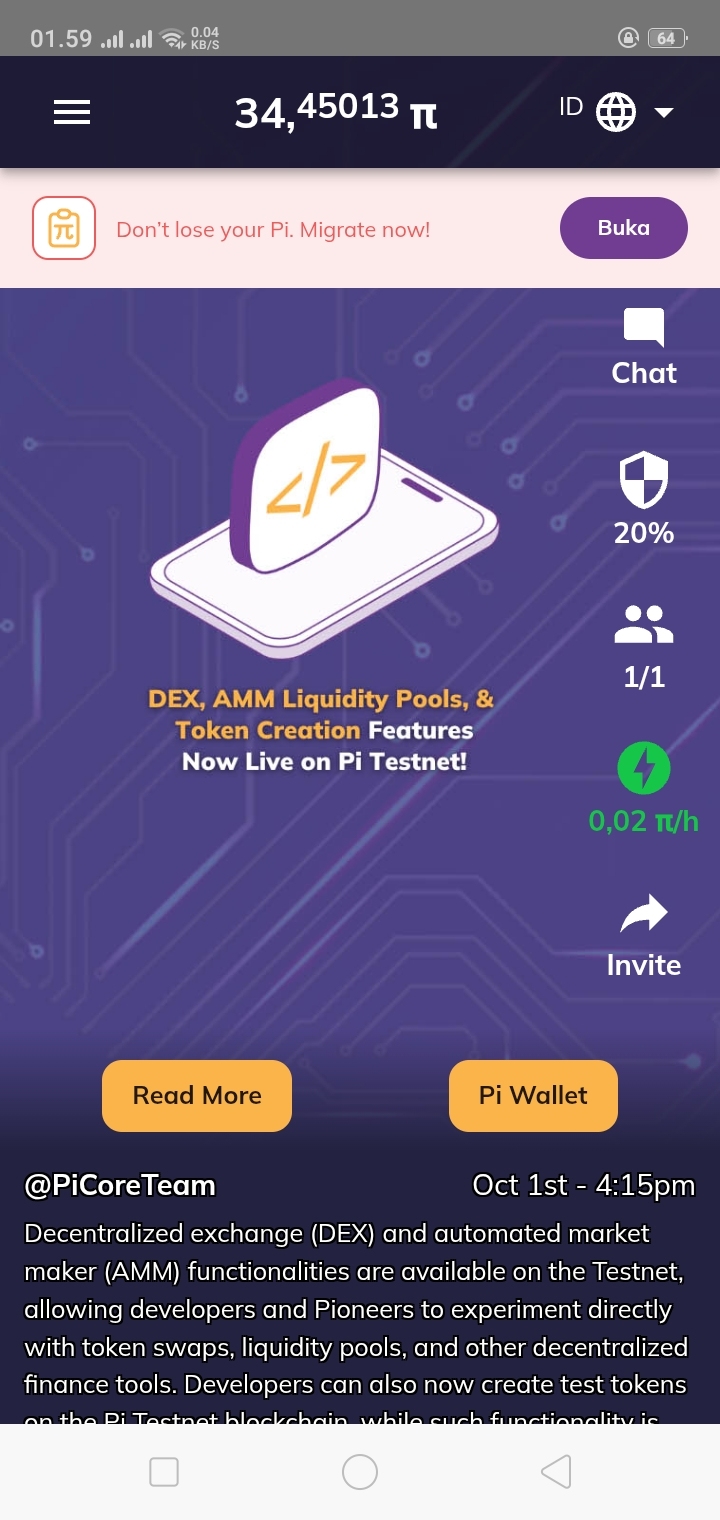
Task: Open the ID language dropdown
Action: pos(617,112)
